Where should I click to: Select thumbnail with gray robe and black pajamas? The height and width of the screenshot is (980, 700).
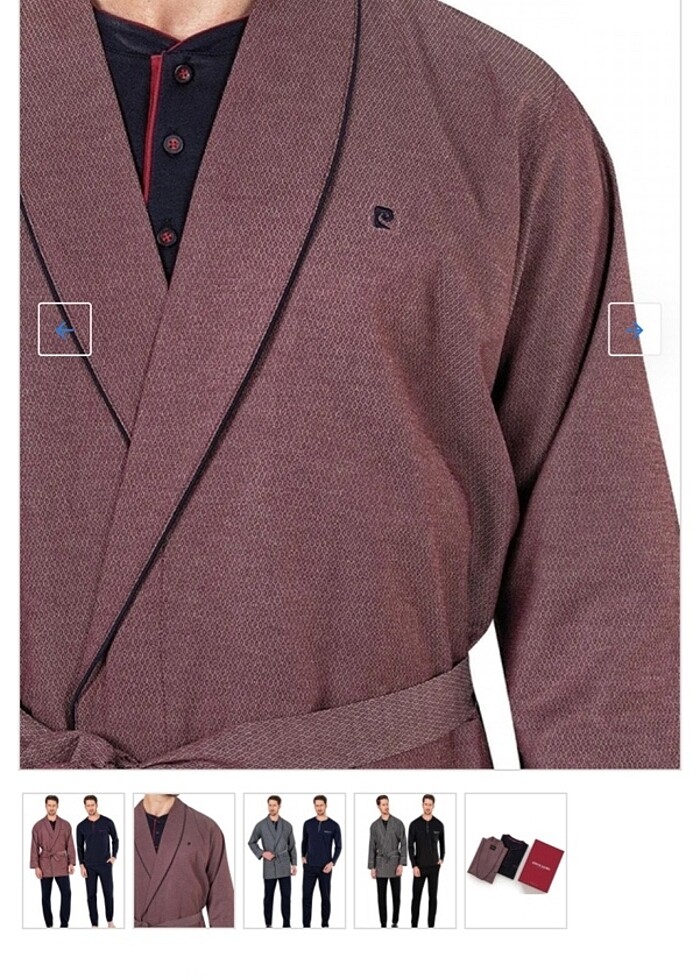(405, 860)
